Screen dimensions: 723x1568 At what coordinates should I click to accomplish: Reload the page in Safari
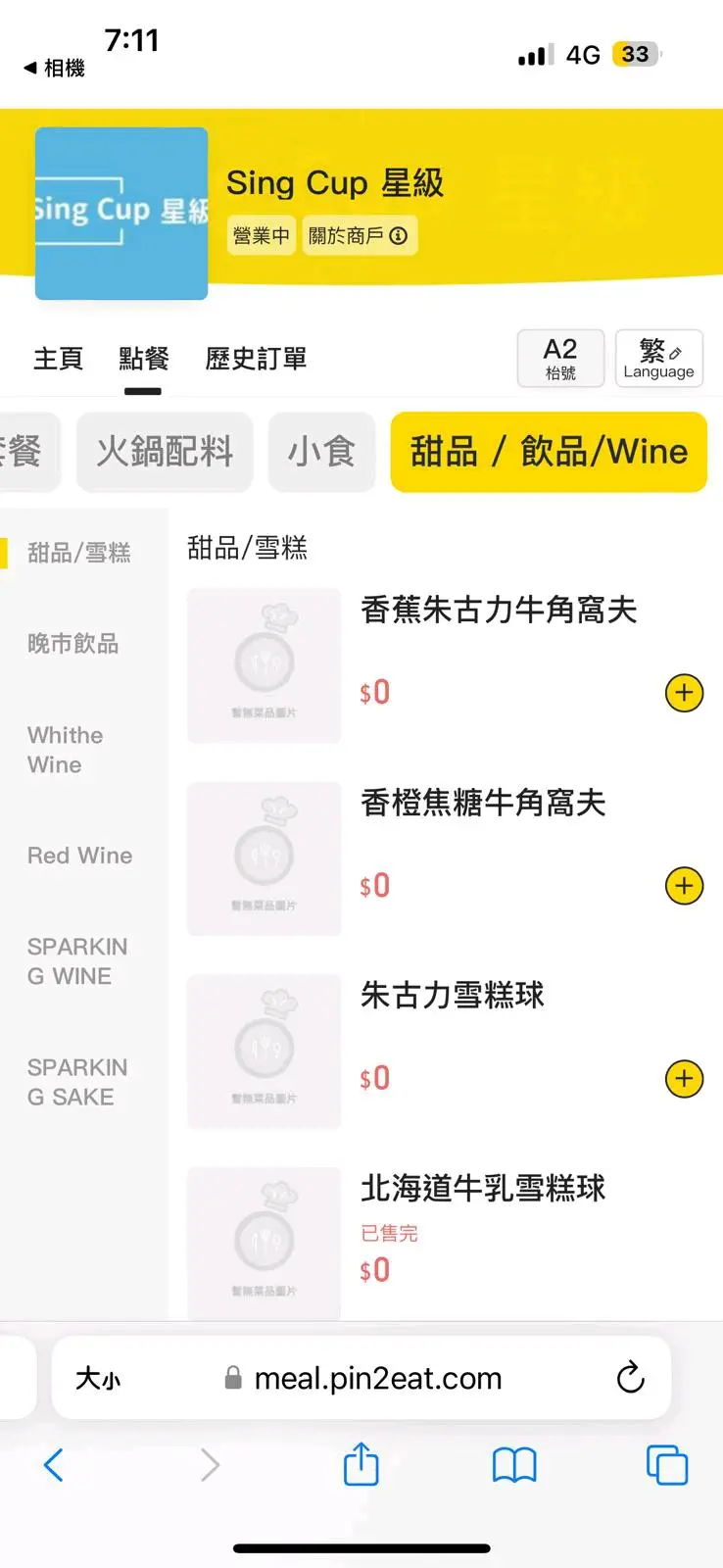point(630,1378)
